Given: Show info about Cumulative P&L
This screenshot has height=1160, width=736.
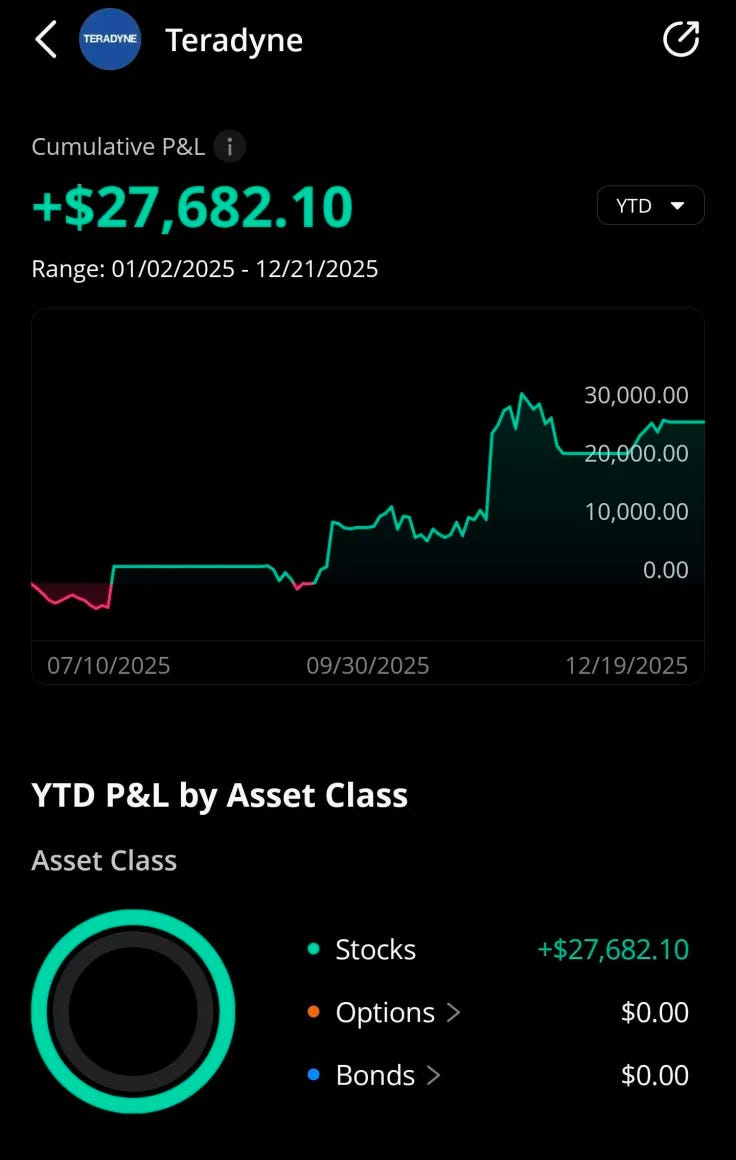Looking at the screenshot, I should pyautogui.click(x=229, y=147).
